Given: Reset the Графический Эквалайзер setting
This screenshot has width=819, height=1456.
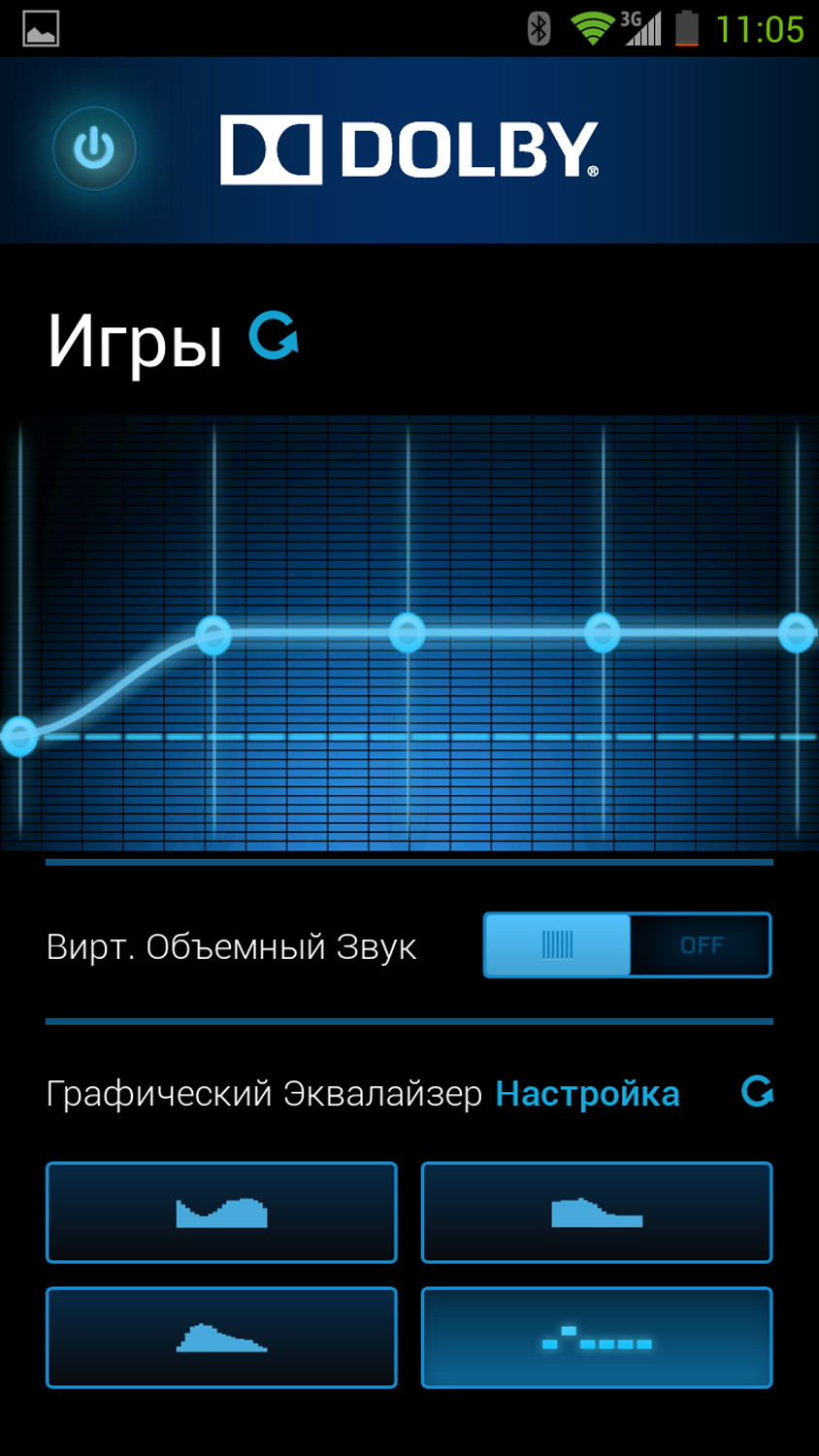Looking at the screenshot, I should 757,1092.
